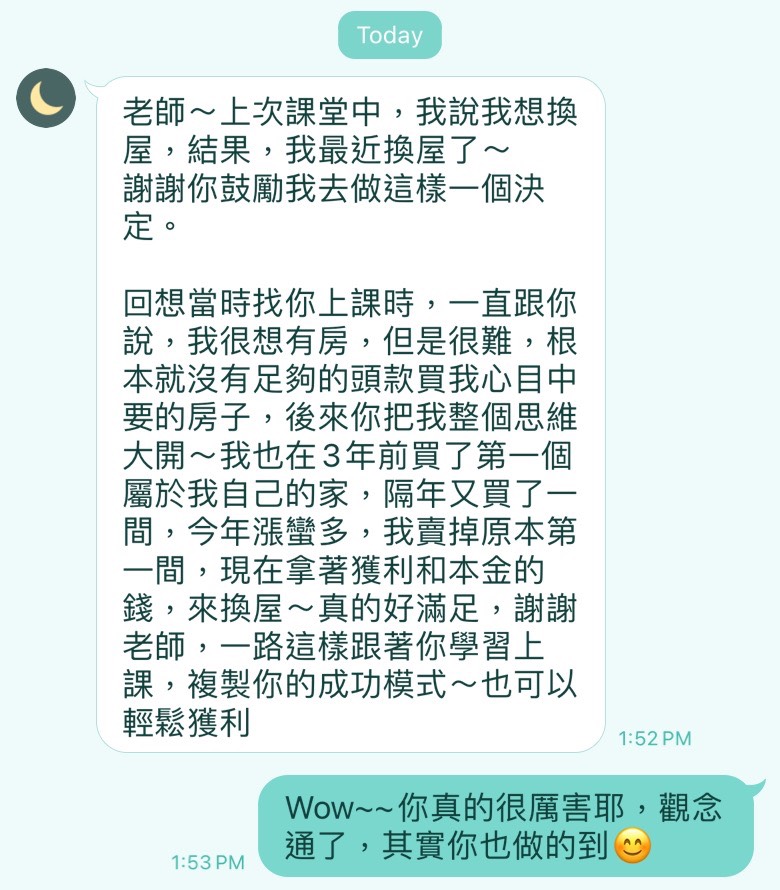The image size is (780, 890).
Task: Open the sender's moon avatar profile
Action: (46, 98)
